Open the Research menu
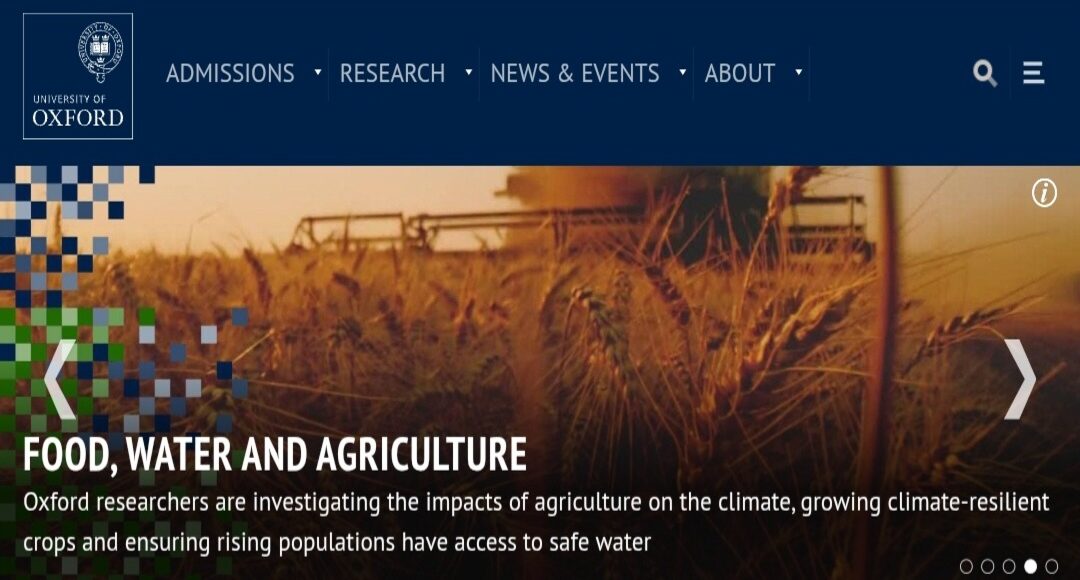This screenshot has width=1080, height=580. pyautogui.click(x=392, y=74)
